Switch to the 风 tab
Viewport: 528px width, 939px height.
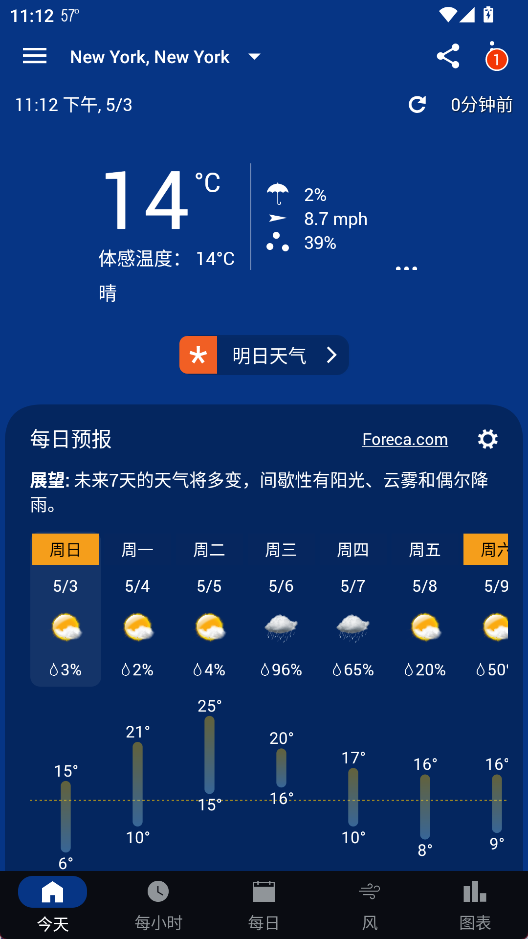point(369,904)
